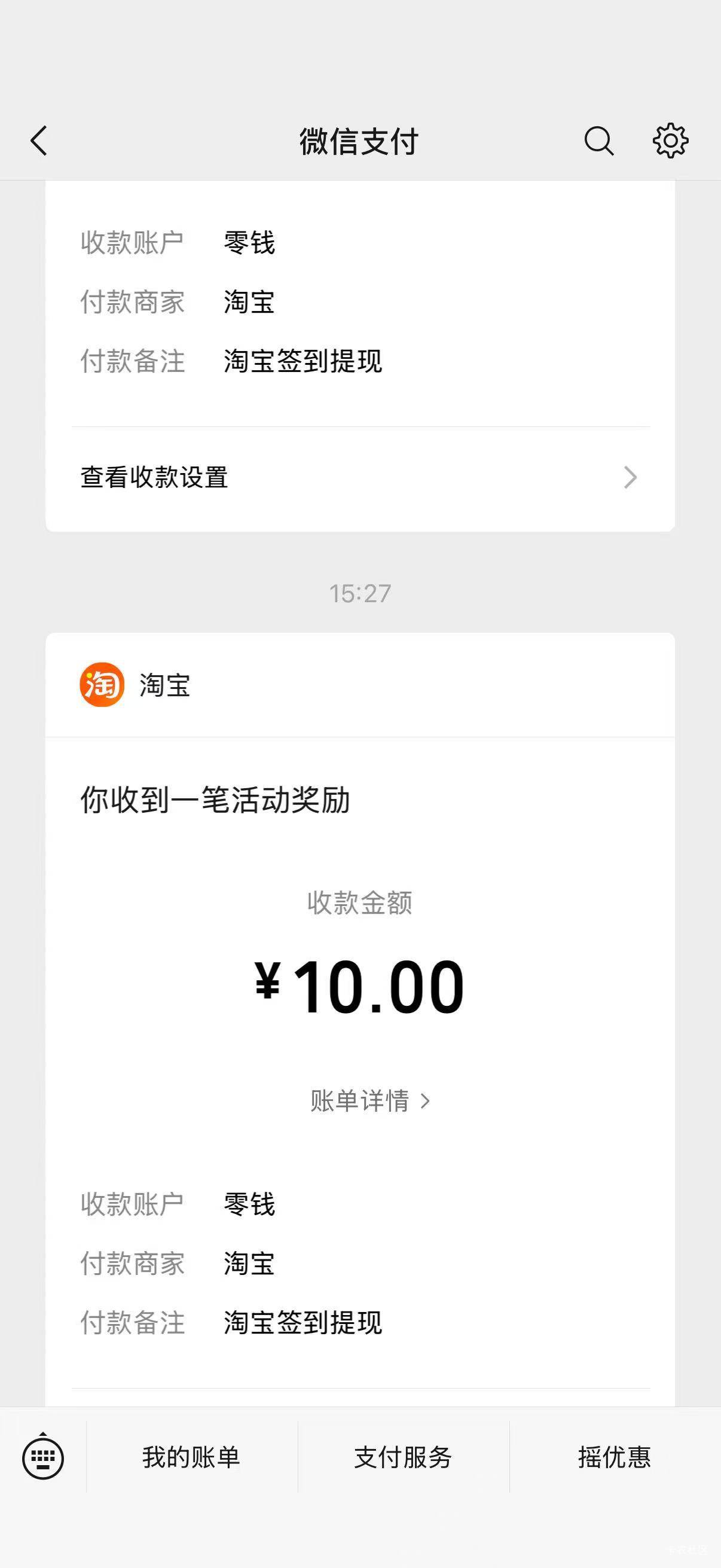Open 摇优惠 menu

[x=615, y=1458]
